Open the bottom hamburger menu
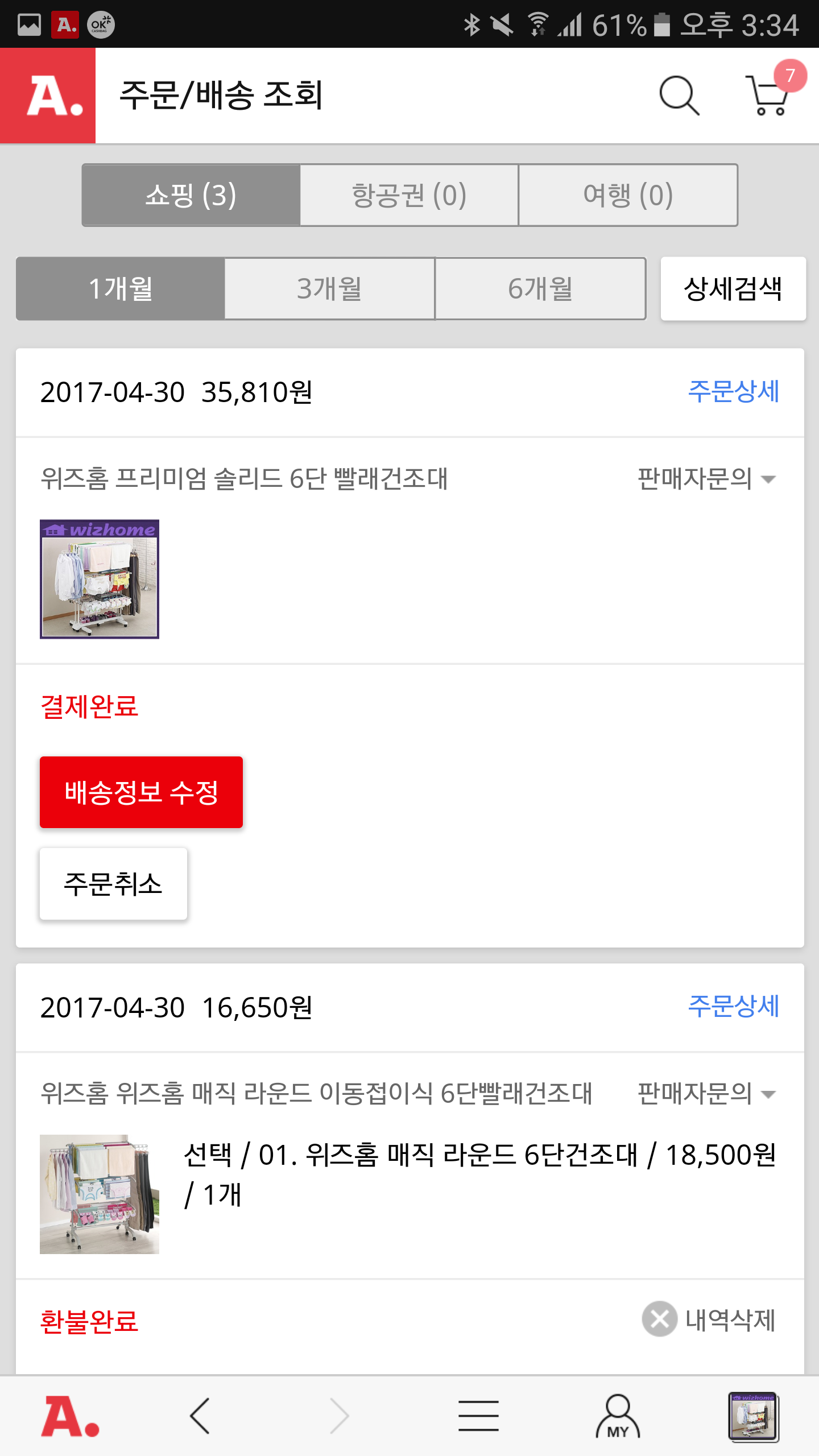The height and width of the screenshot is (1456, 819). click(478, 1416)
